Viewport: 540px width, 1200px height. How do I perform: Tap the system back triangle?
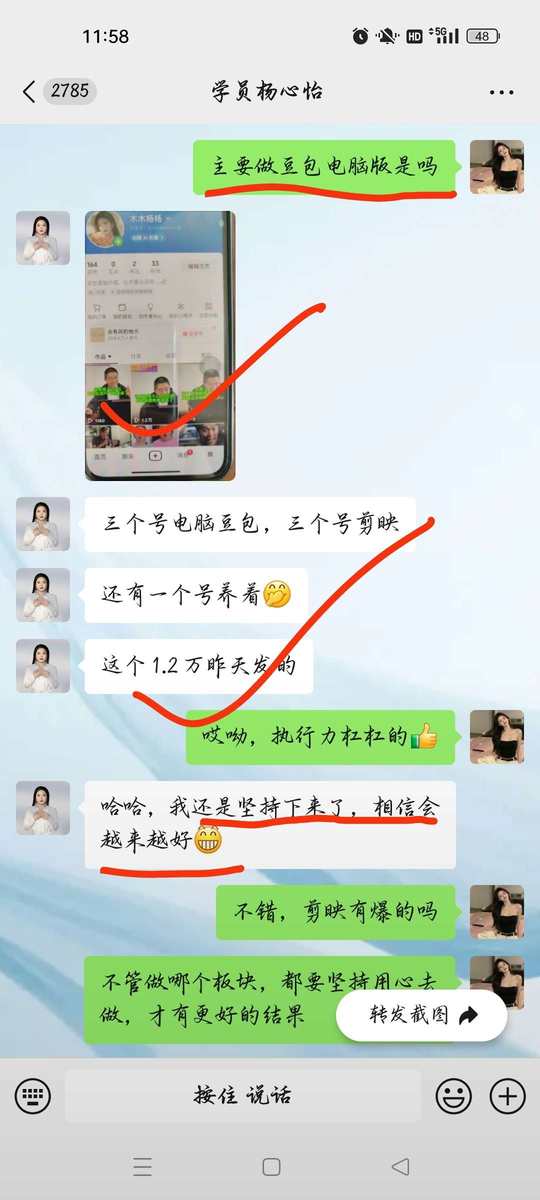(400, 1166)
